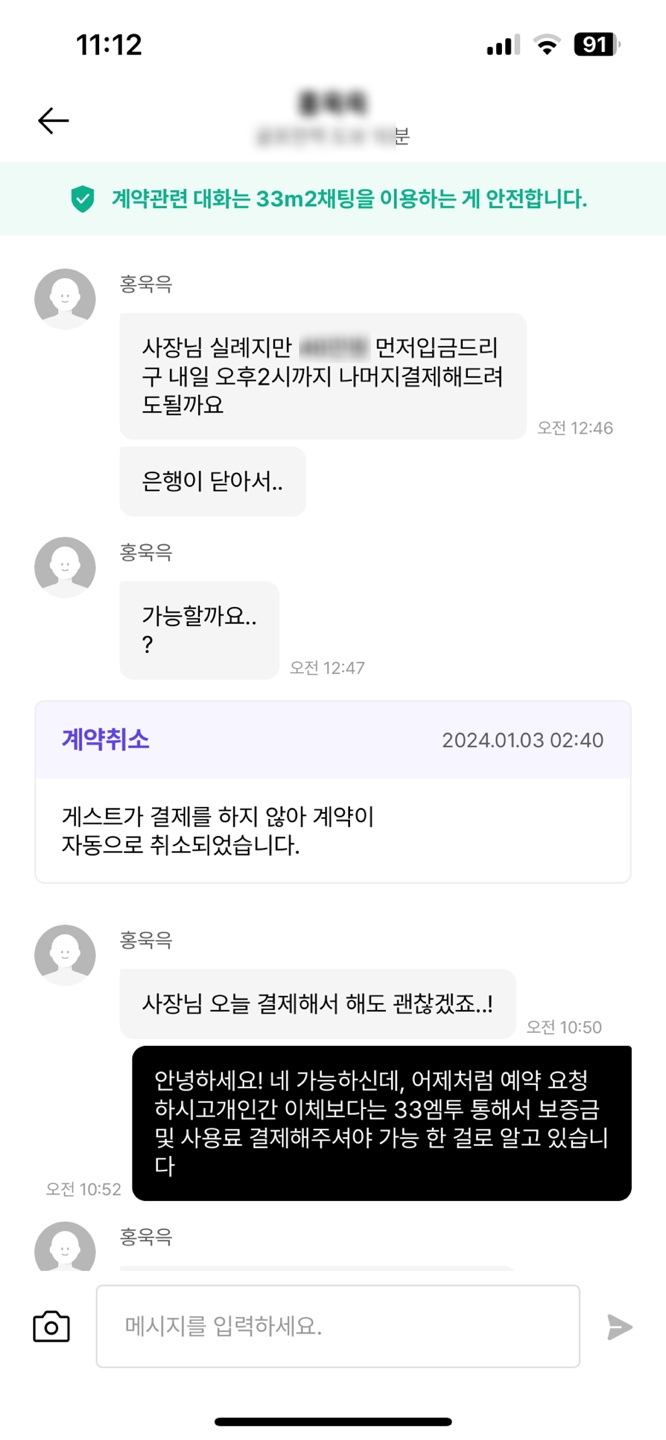The width and height of the screenshot is (666, 1440).
Task: Go back using the top-left arrow
Action: [53, 121]
